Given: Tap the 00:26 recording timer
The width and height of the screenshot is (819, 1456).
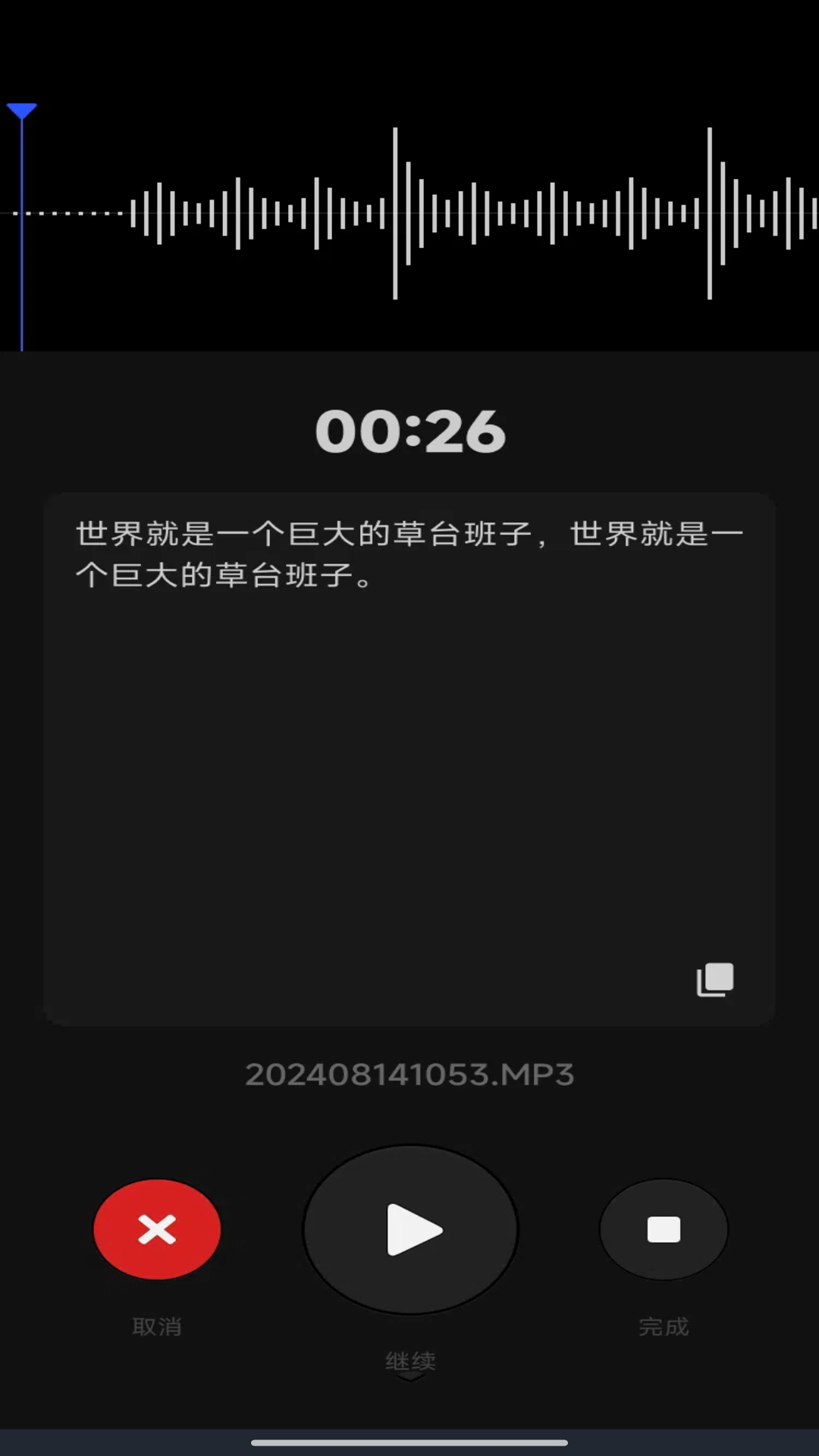Looking at the screenshot, I should 409,430.
